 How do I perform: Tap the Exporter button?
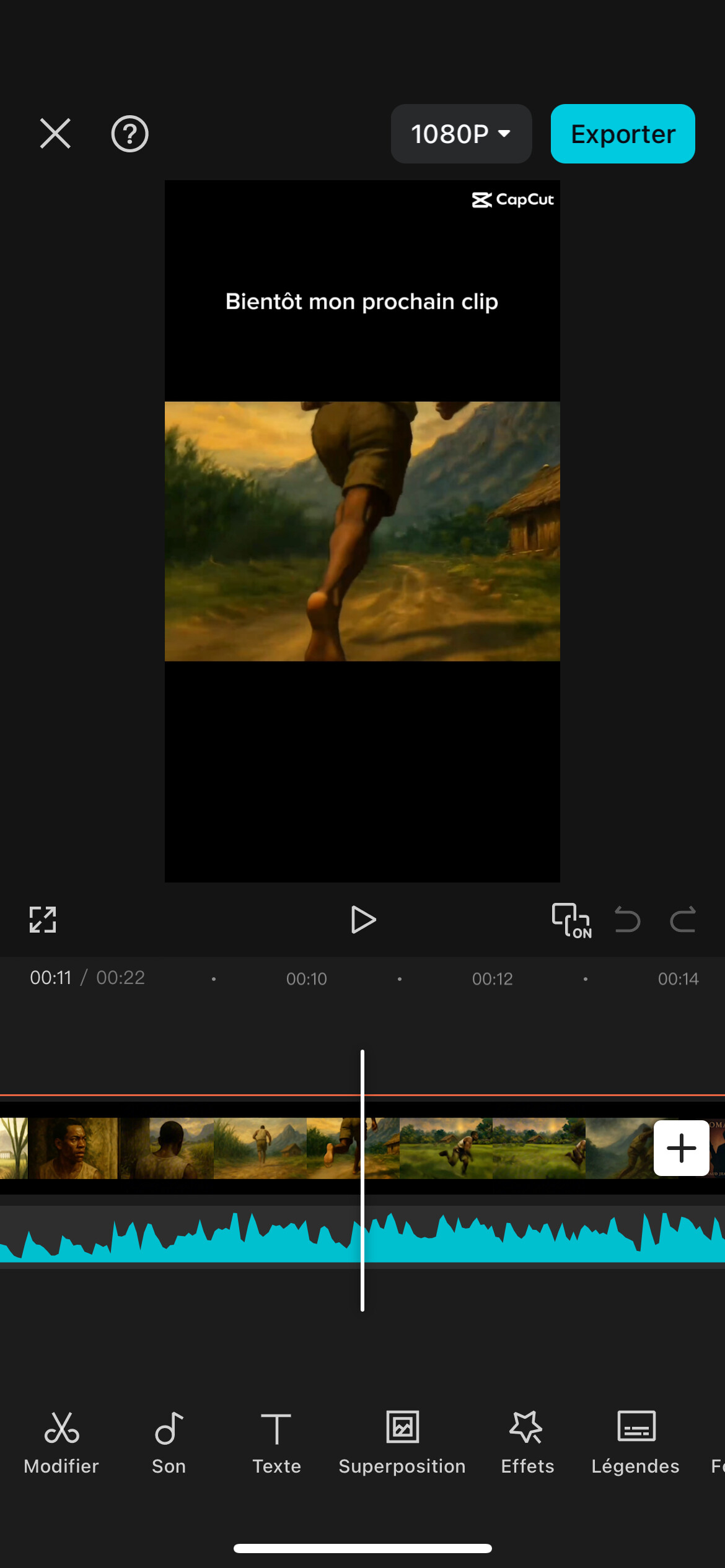[x=623, y=134]
